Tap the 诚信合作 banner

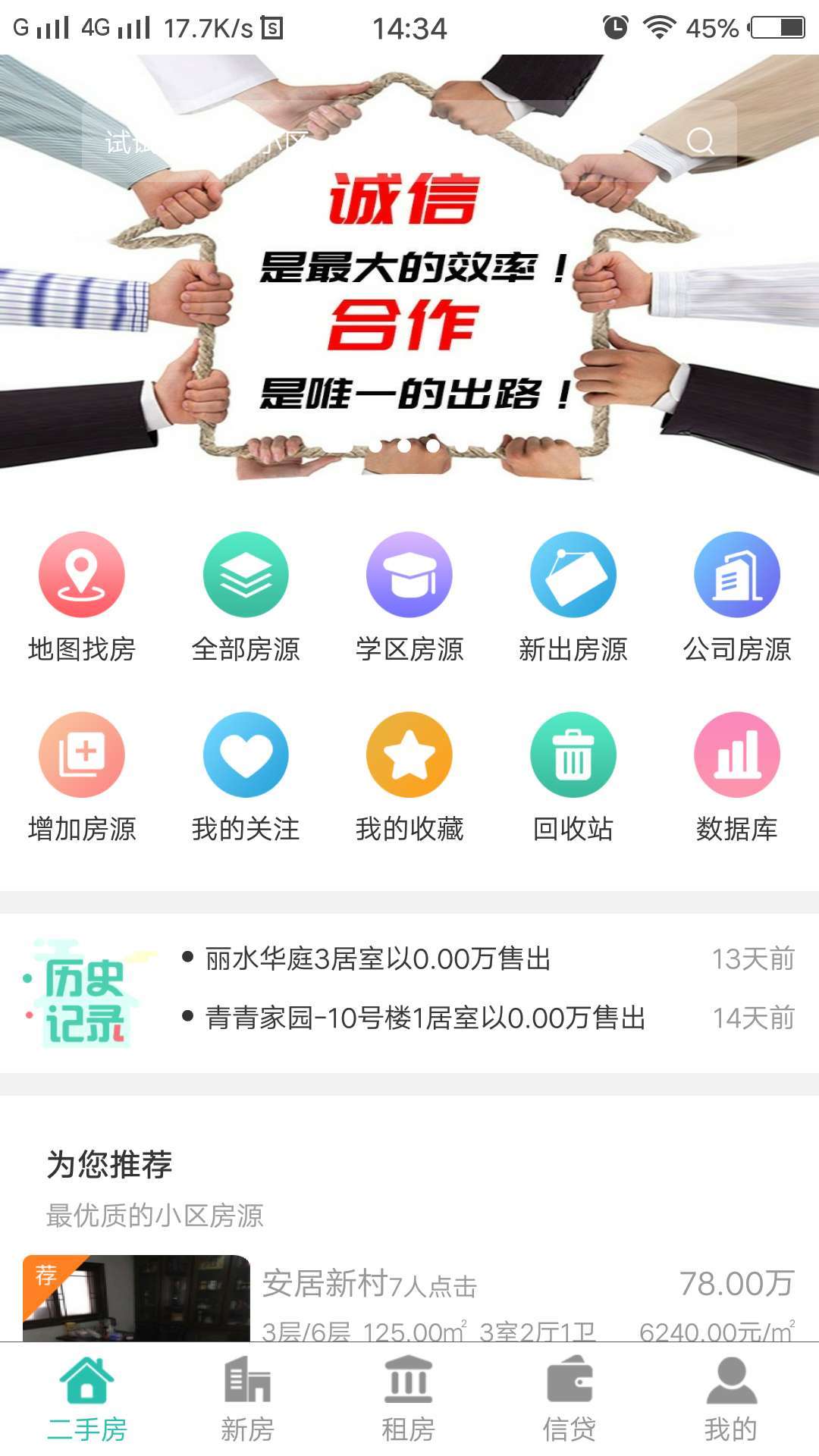coord(409,303)
